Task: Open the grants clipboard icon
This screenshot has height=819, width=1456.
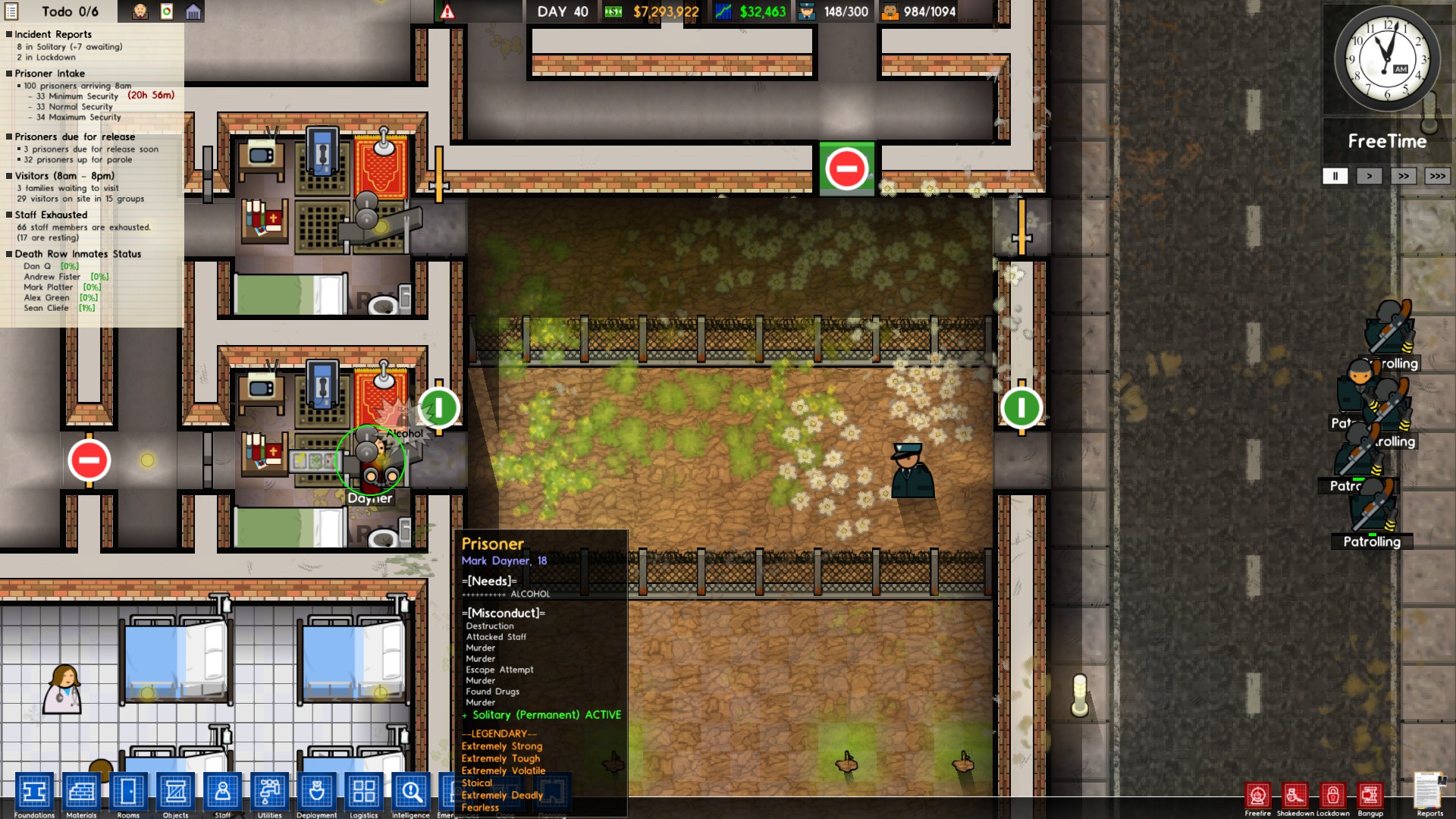Action: (167, 11)
